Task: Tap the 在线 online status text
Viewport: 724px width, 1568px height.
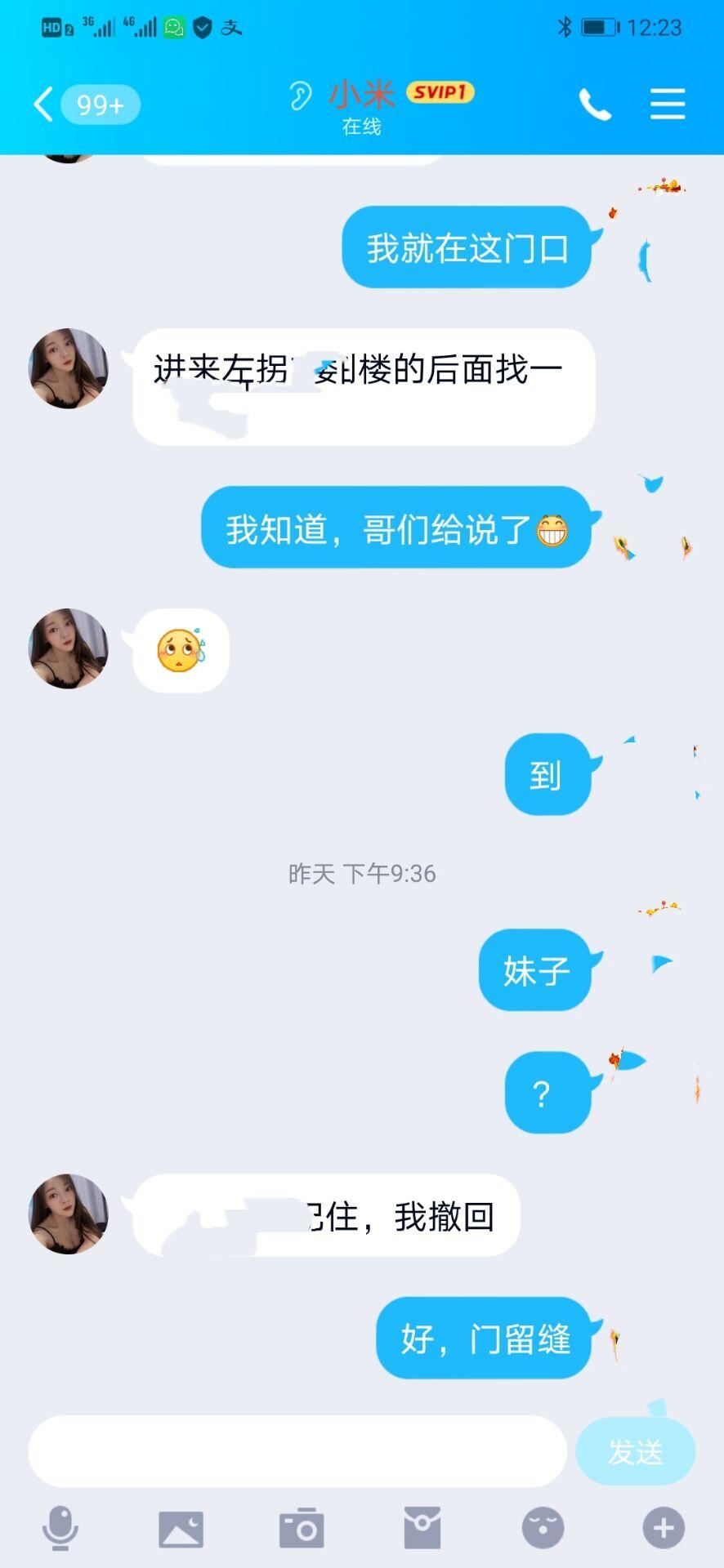Action: [x=362, y=127]
